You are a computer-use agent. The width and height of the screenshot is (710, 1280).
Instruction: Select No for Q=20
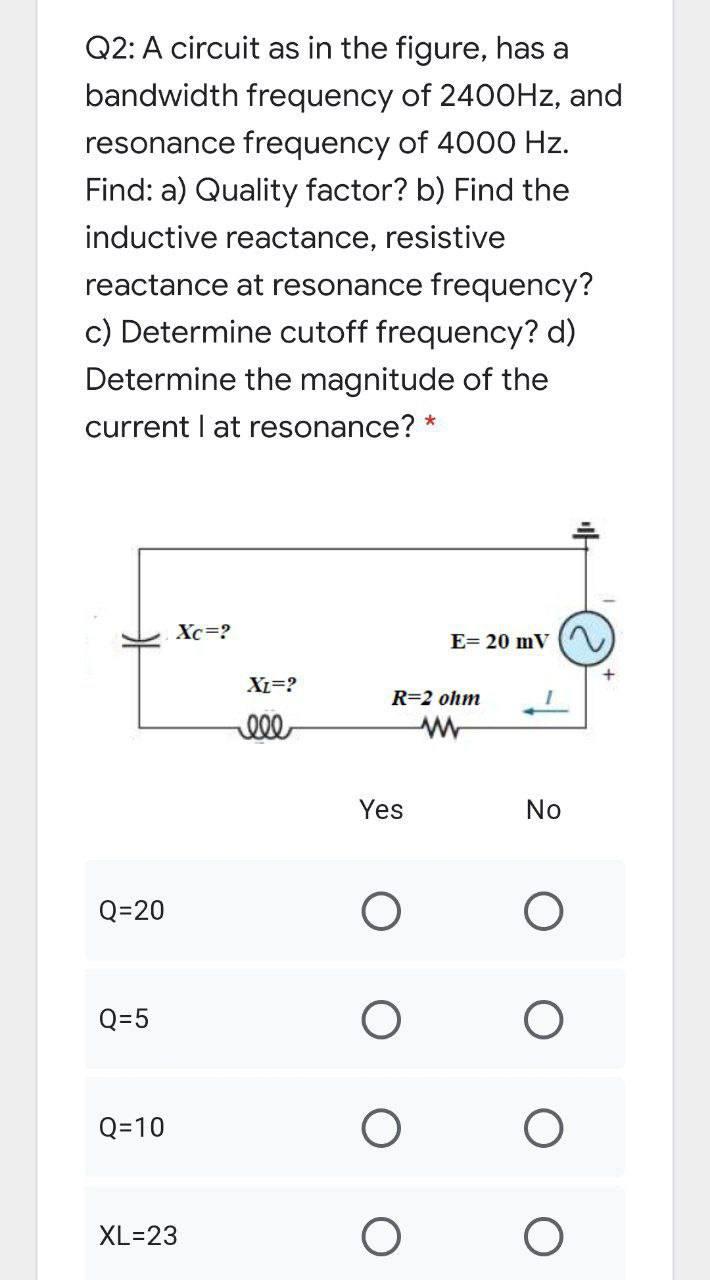pyautogui.click(x=543, y=911)
